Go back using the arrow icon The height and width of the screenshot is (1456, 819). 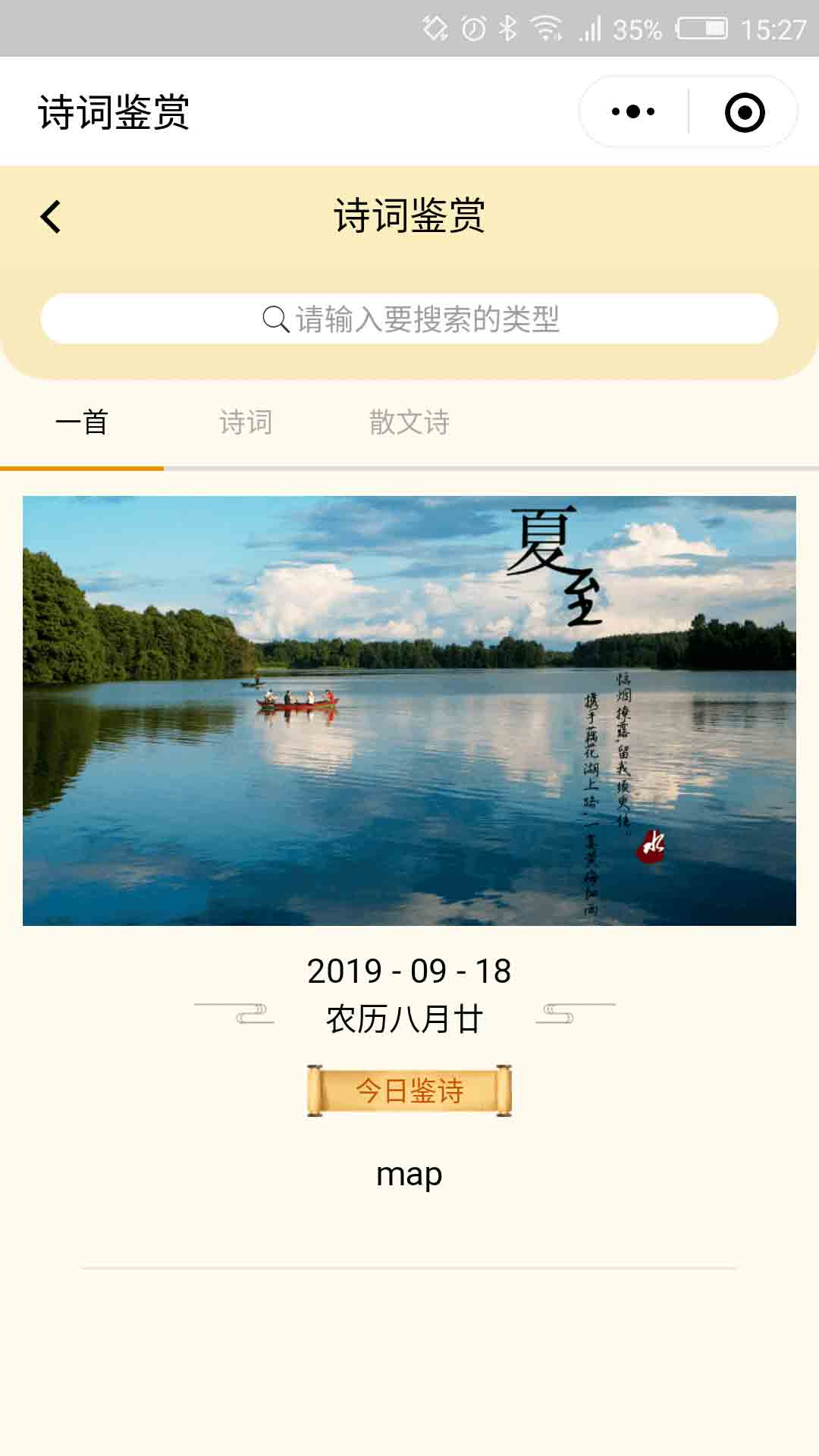tap(51, 217)
